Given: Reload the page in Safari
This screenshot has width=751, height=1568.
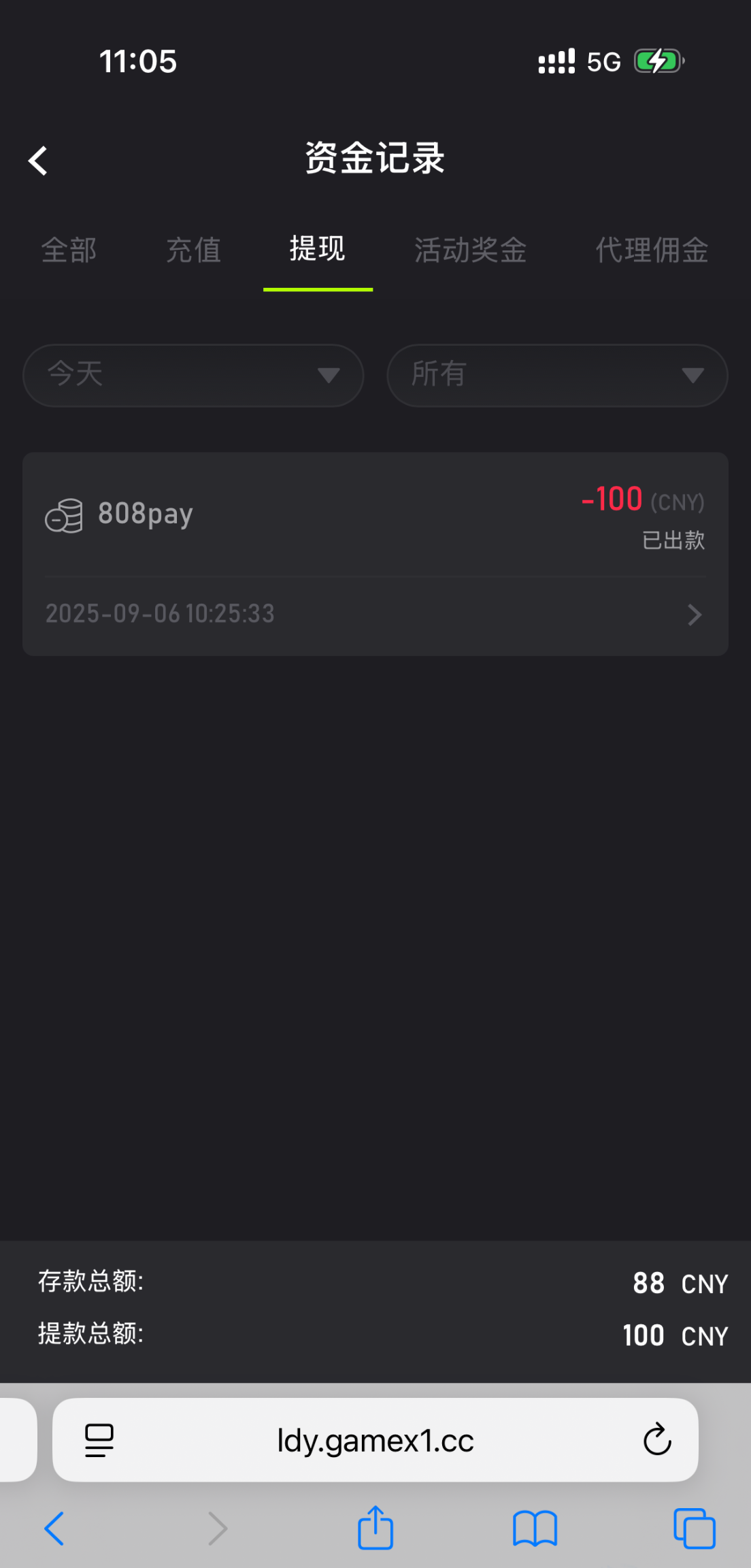Looking at the screenshot, I should [x=657, y=1439].
